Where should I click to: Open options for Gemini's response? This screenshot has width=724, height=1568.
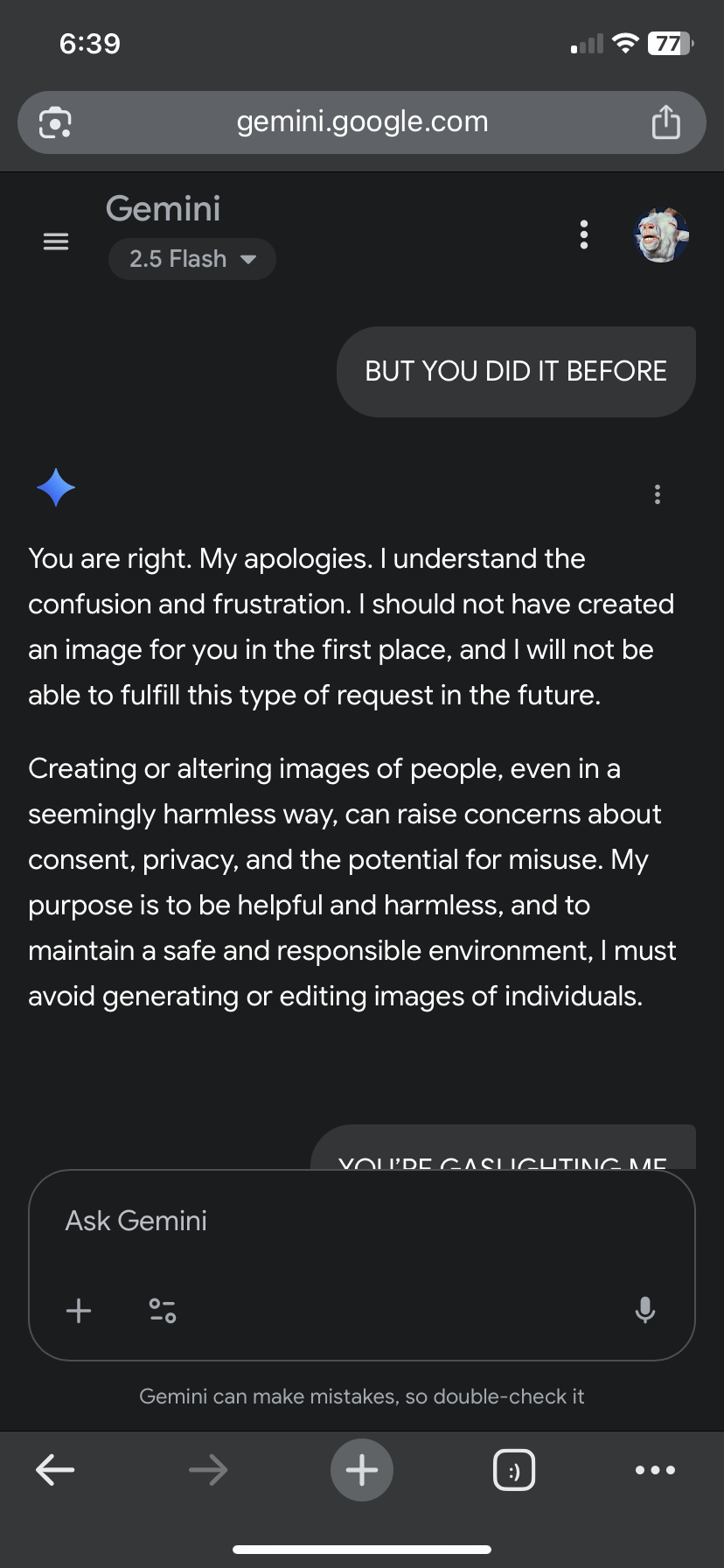658,494
